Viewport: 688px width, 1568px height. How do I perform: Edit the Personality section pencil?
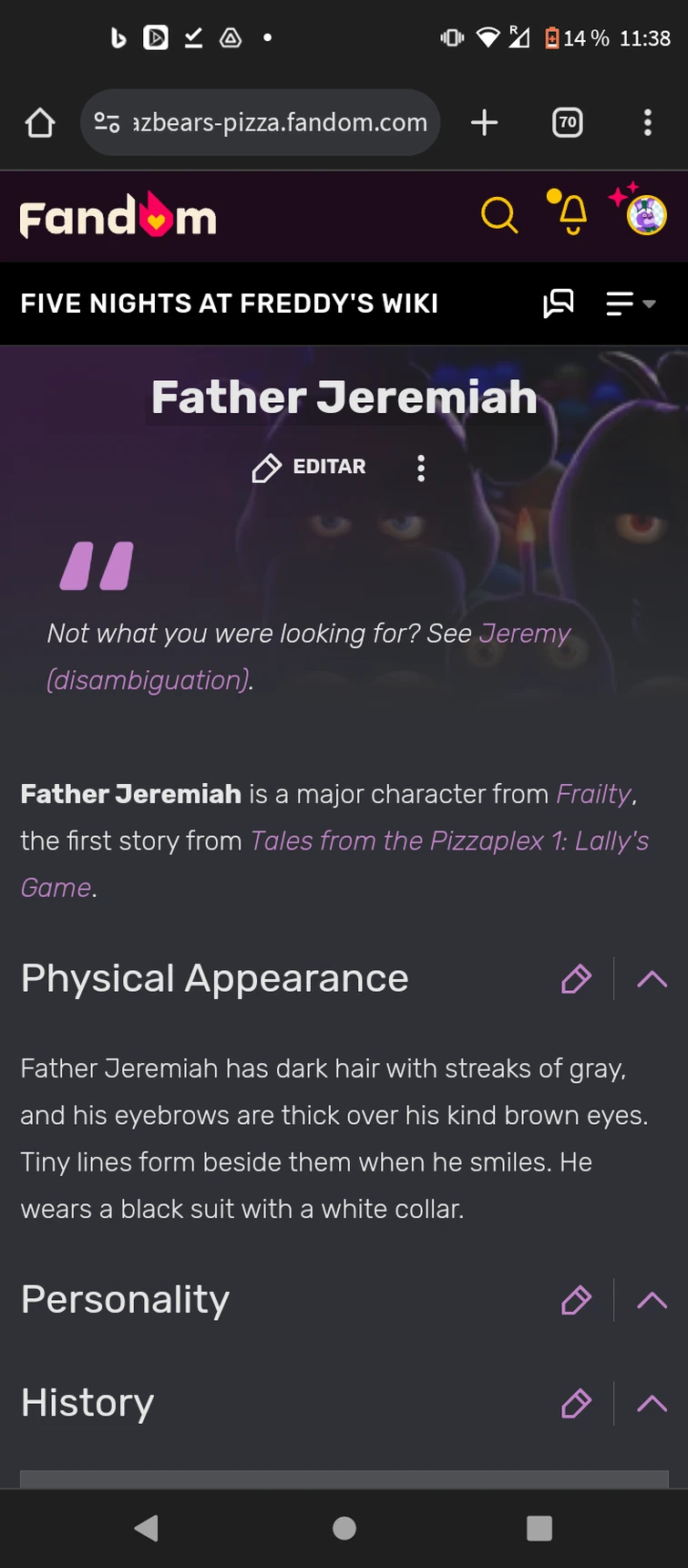tap(576, 1300)
